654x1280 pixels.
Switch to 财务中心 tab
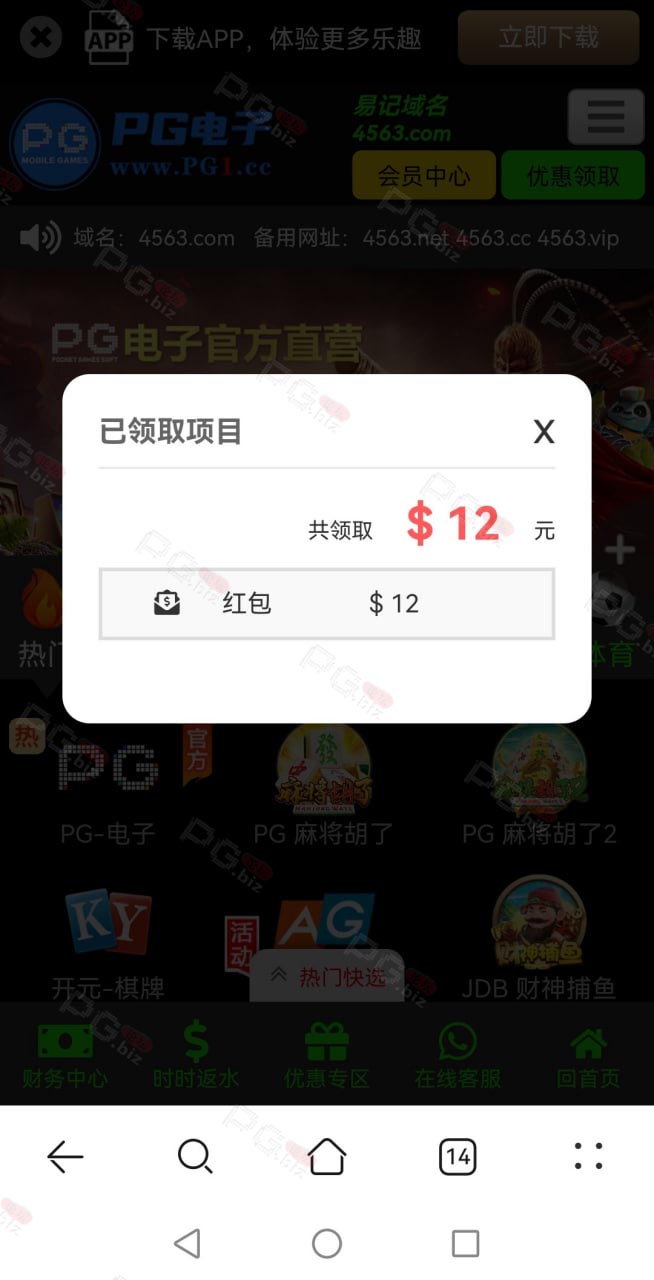click(x=65, y=1057)
